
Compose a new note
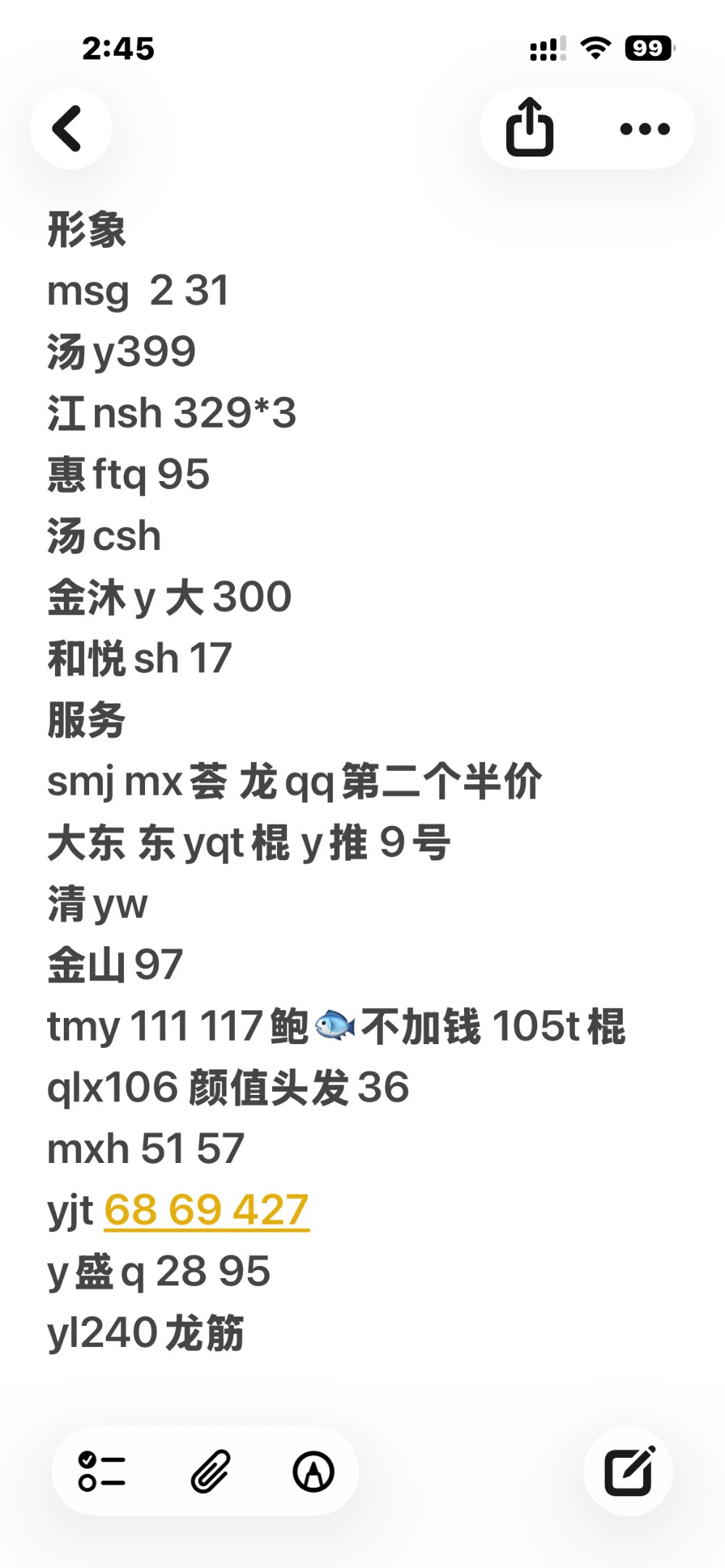tap(629, 1472)
